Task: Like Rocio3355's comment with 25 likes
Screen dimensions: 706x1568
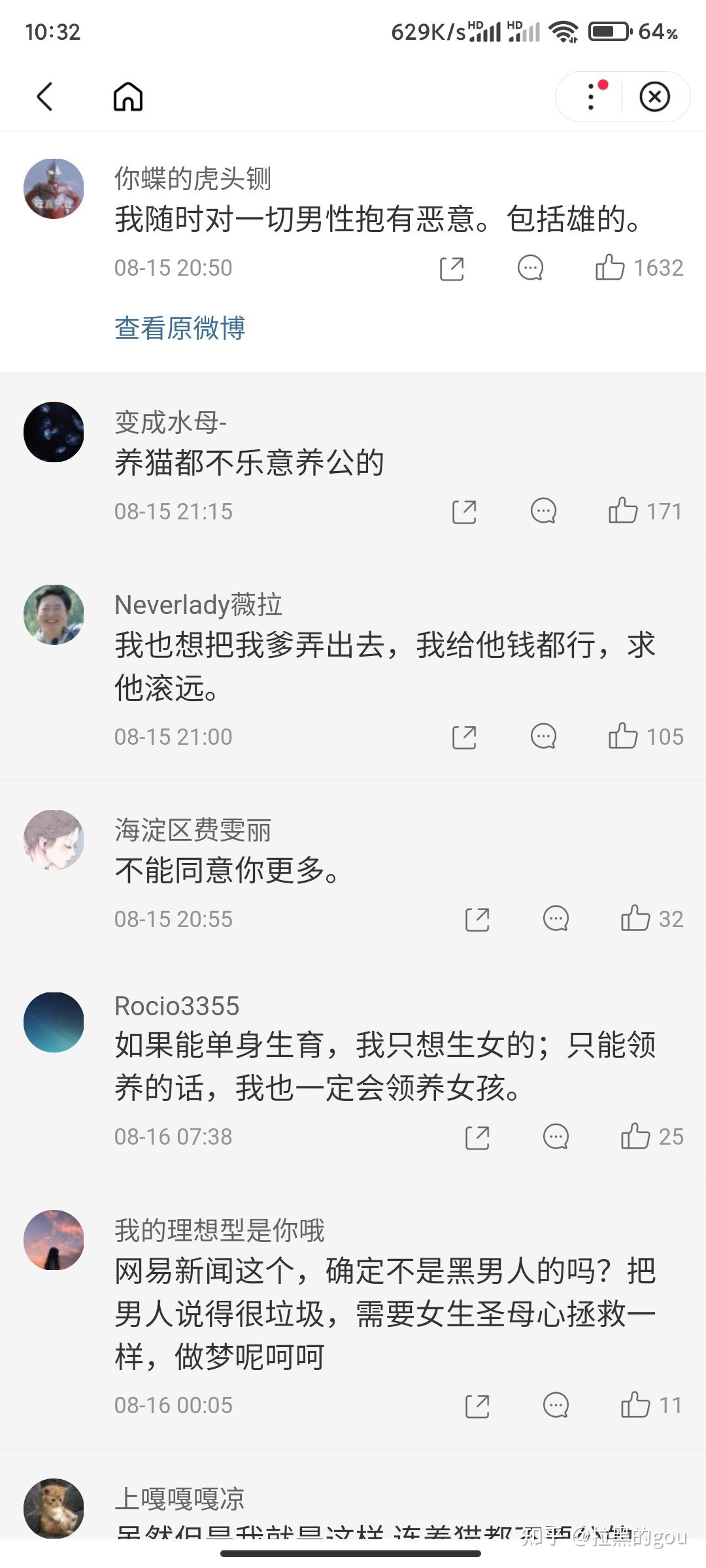Action: point(635,1137)
